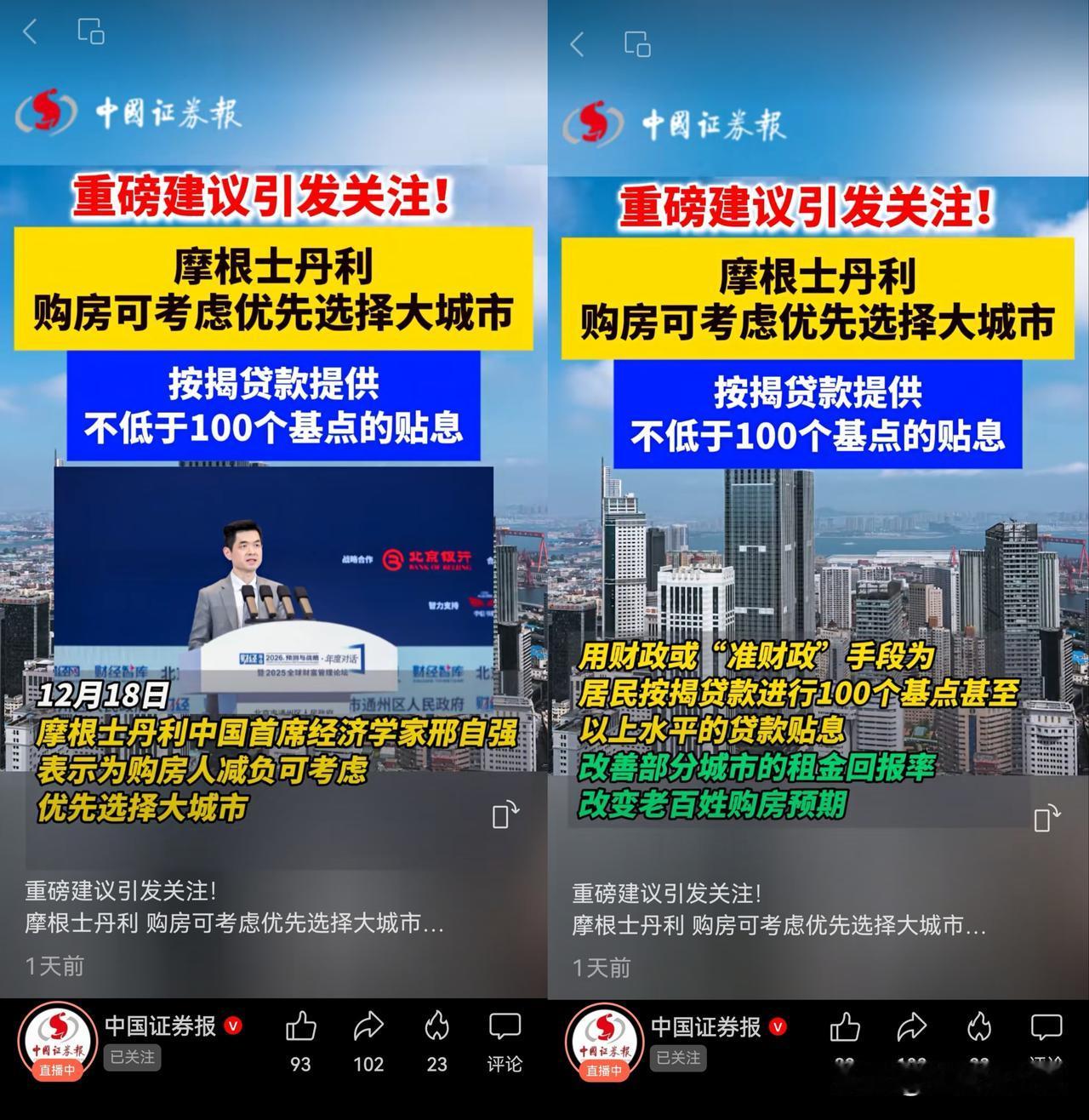
Task: Tap the back arrow on the left screen
Action: coord(28,31)
